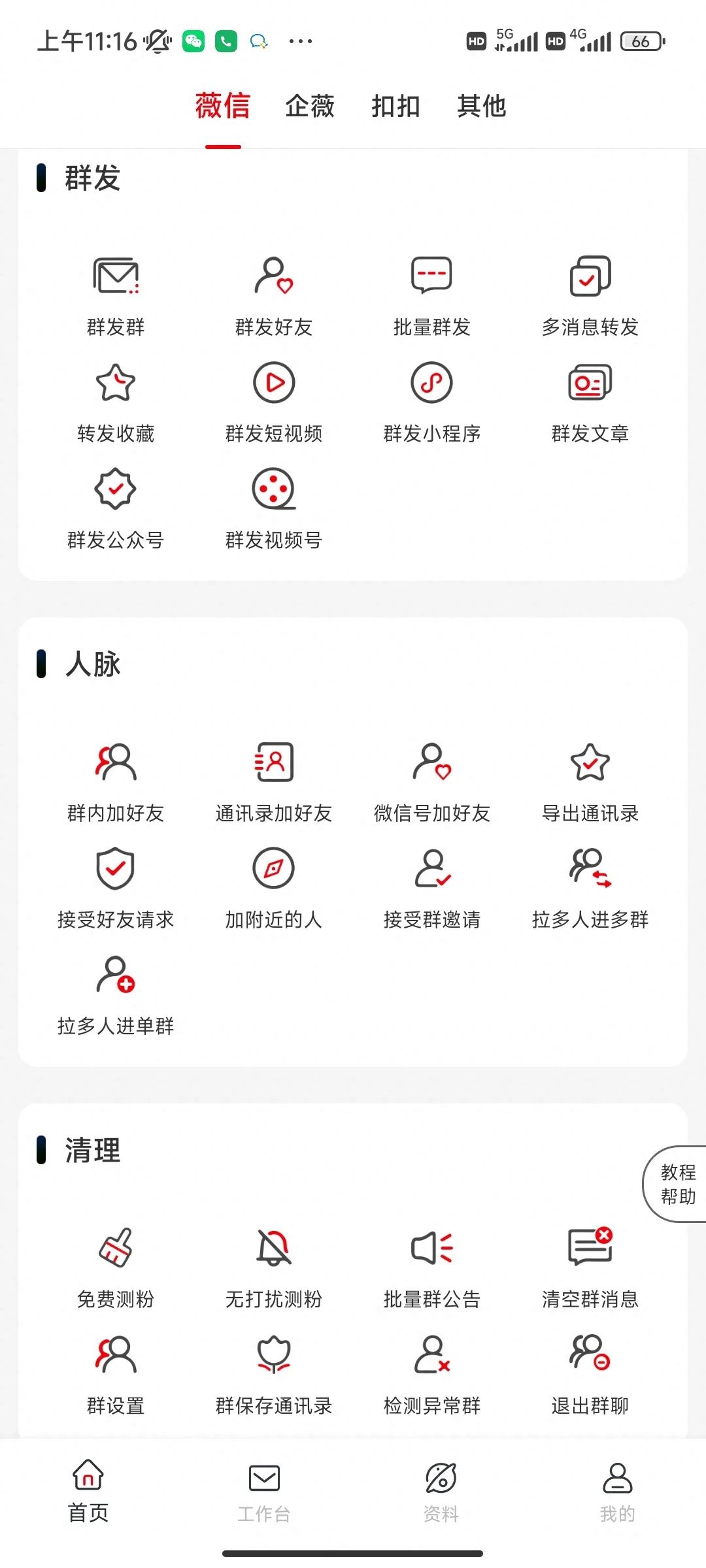Viewport: 706px width, 1568px height.
Task: Tap 拉多人进单群 item
Action: [116, 994]
